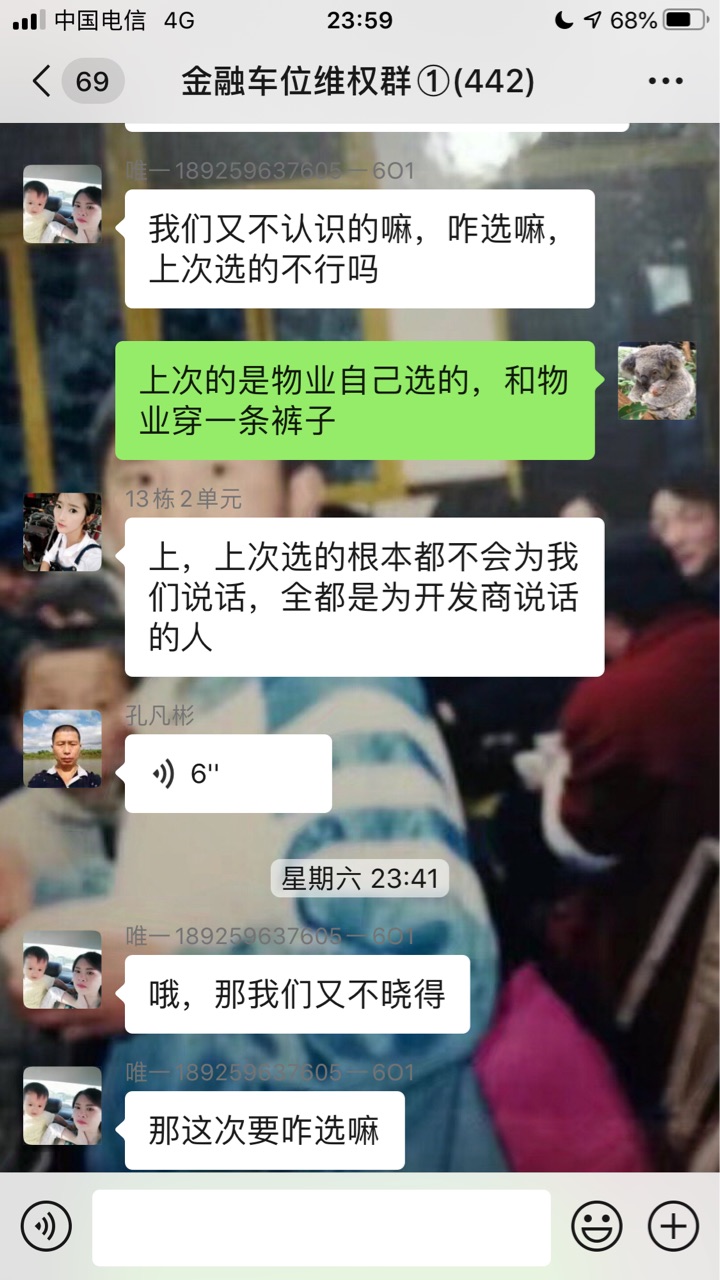Open my own koala avatar
720x1280 pixels.
(x=656, y=380)
